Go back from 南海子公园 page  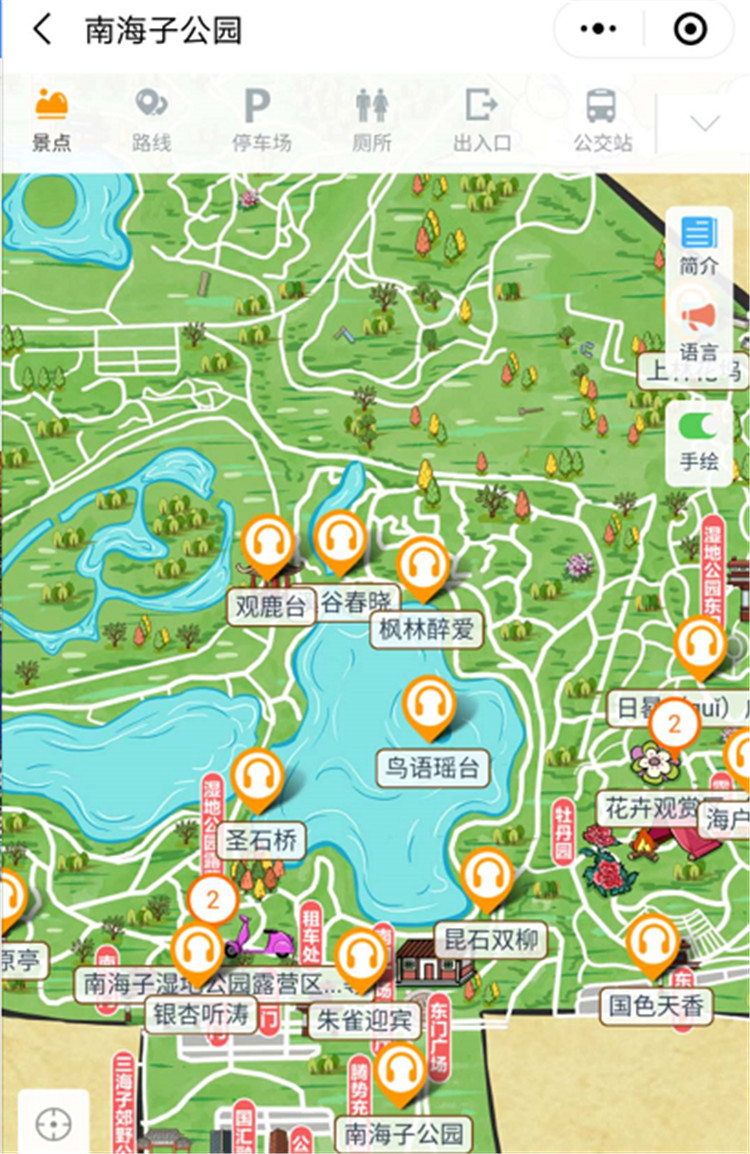42,31
